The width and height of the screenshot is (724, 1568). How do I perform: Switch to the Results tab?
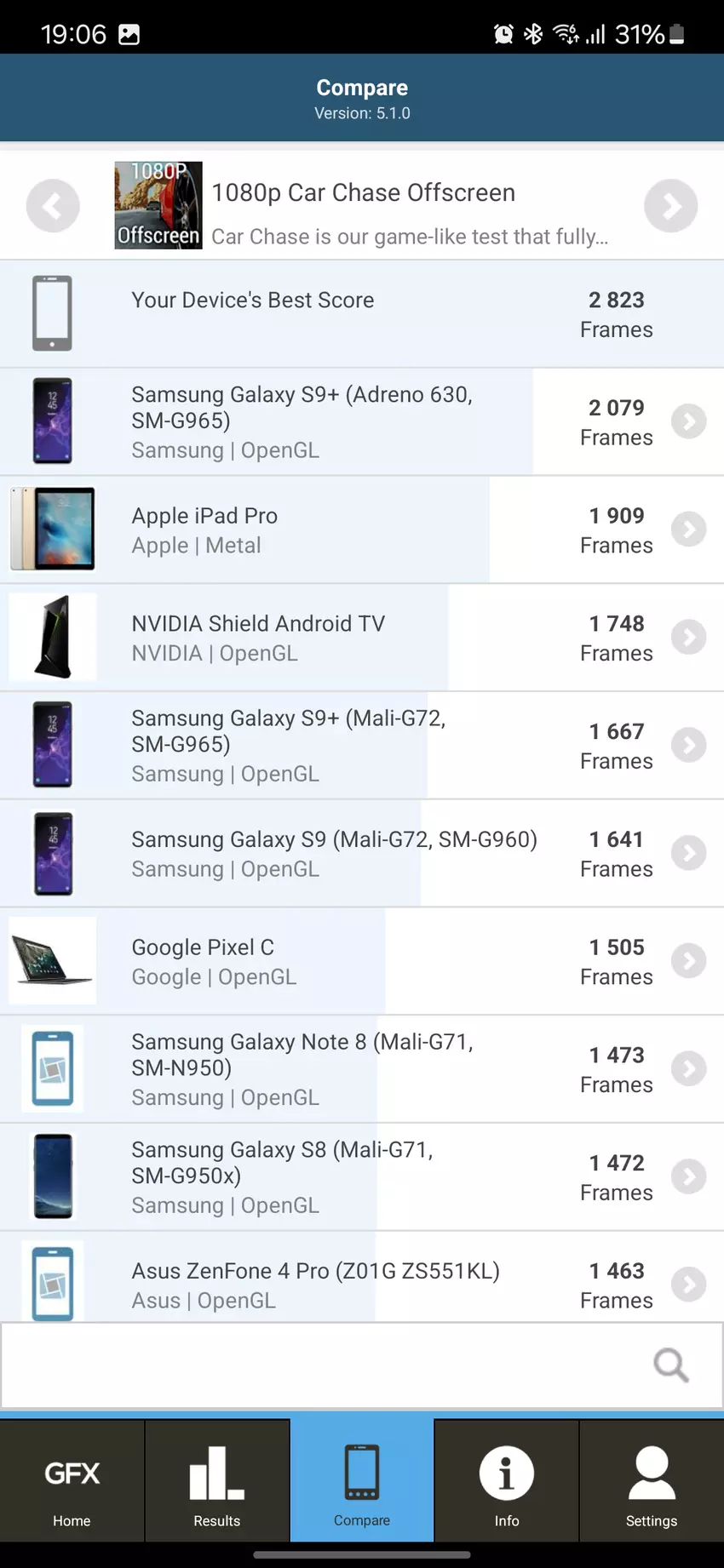click(x=217, y=1481)
